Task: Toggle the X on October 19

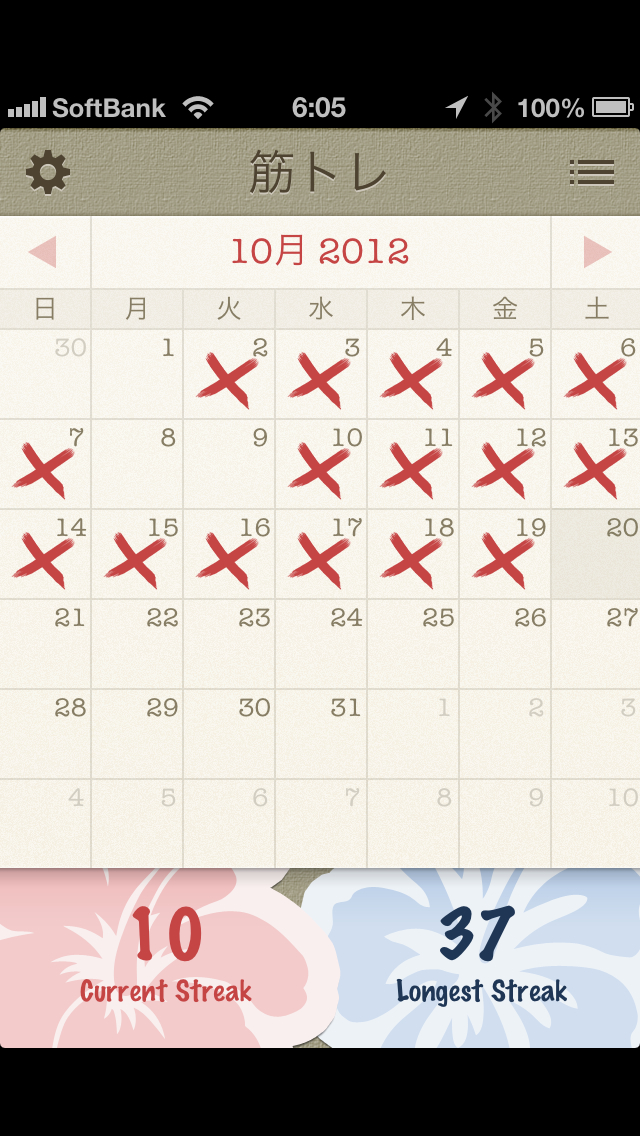Action: pyautogui.click(x=505, y=554)
